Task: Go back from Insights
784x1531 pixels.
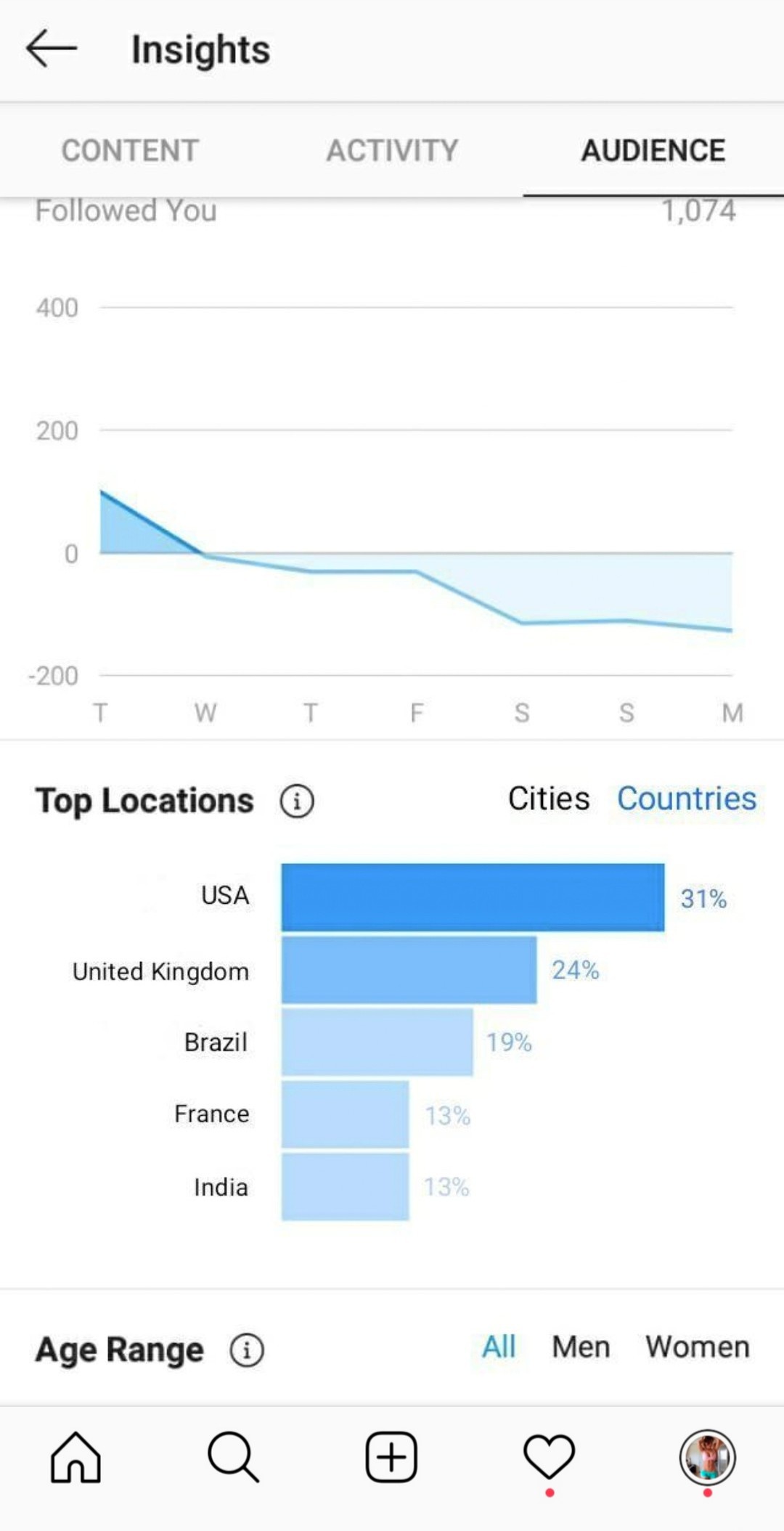Action: coord(52,49)
